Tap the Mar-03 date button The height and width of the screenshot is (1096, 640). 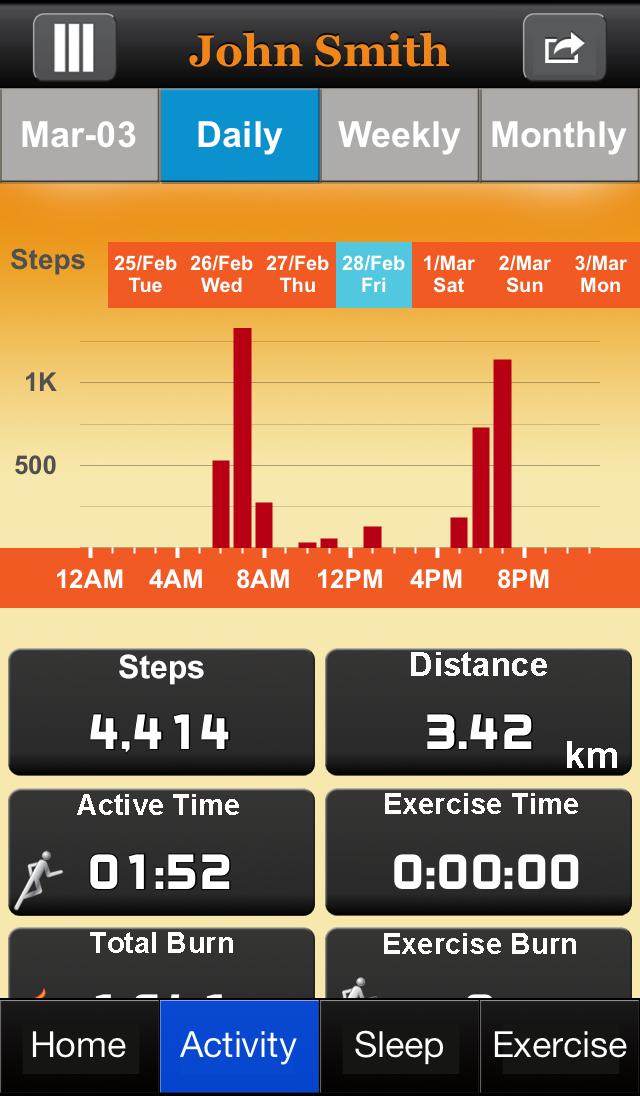click(x=79, y=135)
